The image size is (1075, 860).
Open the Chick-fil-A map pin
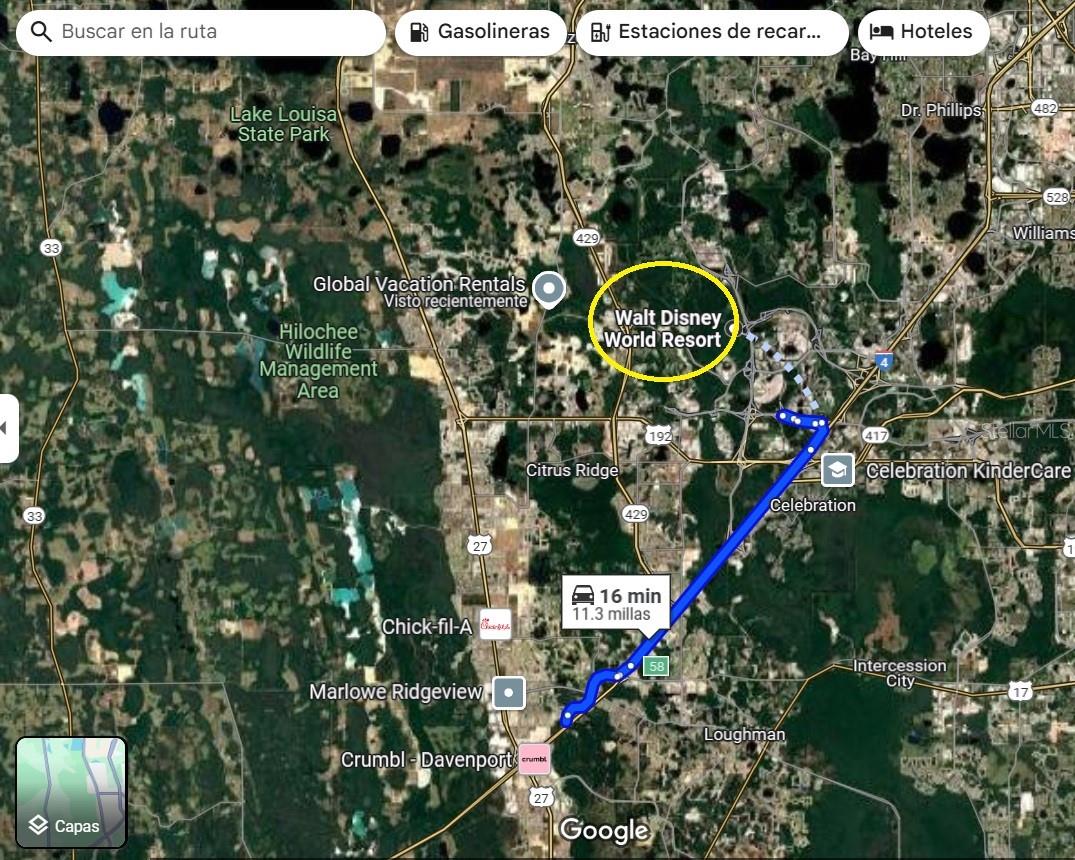coord(495,626)
